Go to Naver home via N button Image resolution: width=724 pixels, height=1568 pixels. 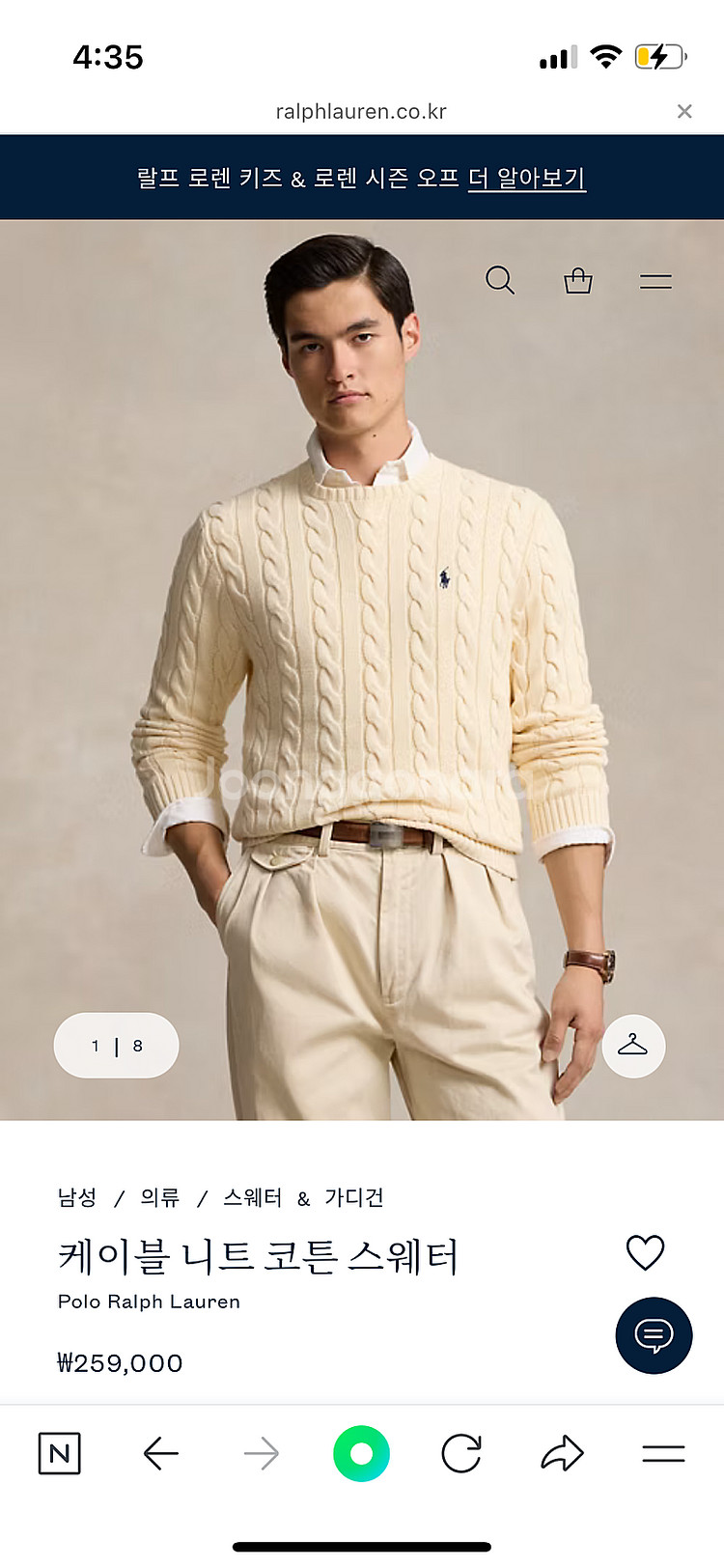pyautogui.click(x=60, y=1453)
